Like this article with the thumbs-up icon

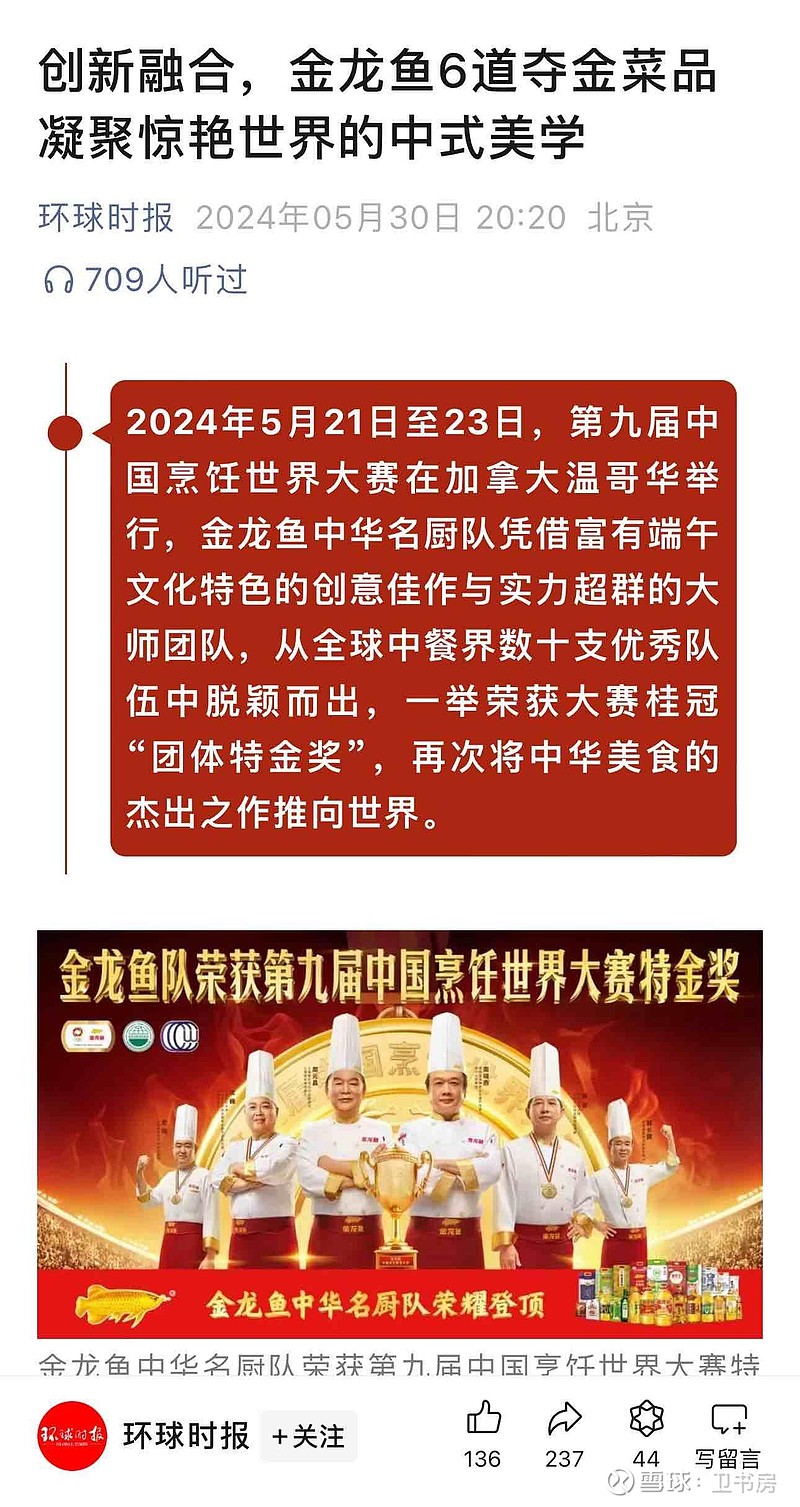tap(483, 1419)
